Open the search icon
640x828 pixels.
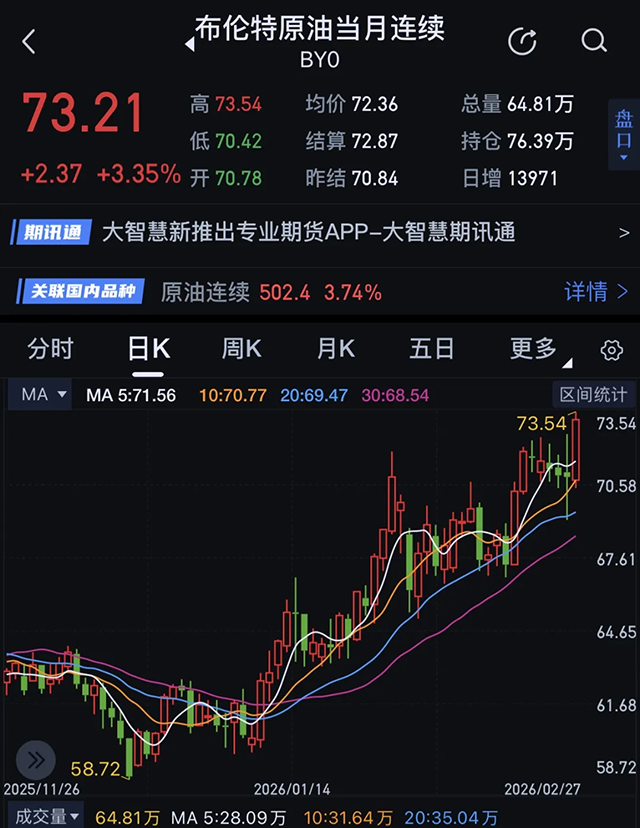pos(594,41)
